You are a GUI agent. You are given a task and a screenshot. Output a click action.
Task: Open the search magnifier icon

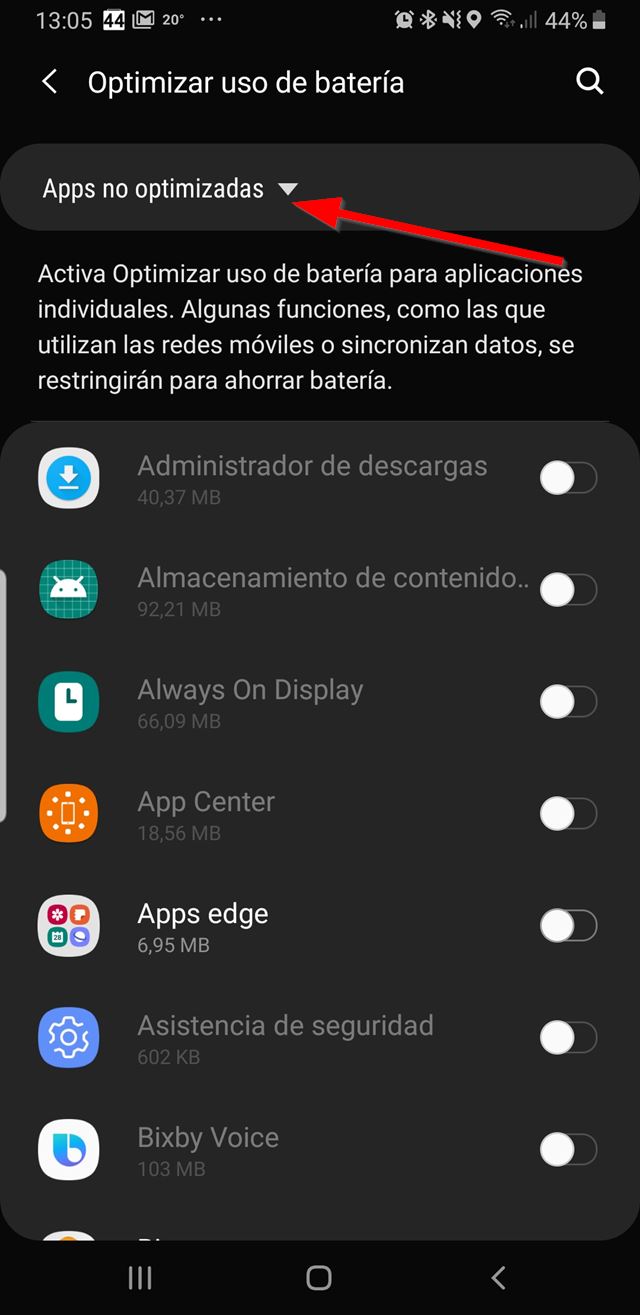click(x=590, y=82)
